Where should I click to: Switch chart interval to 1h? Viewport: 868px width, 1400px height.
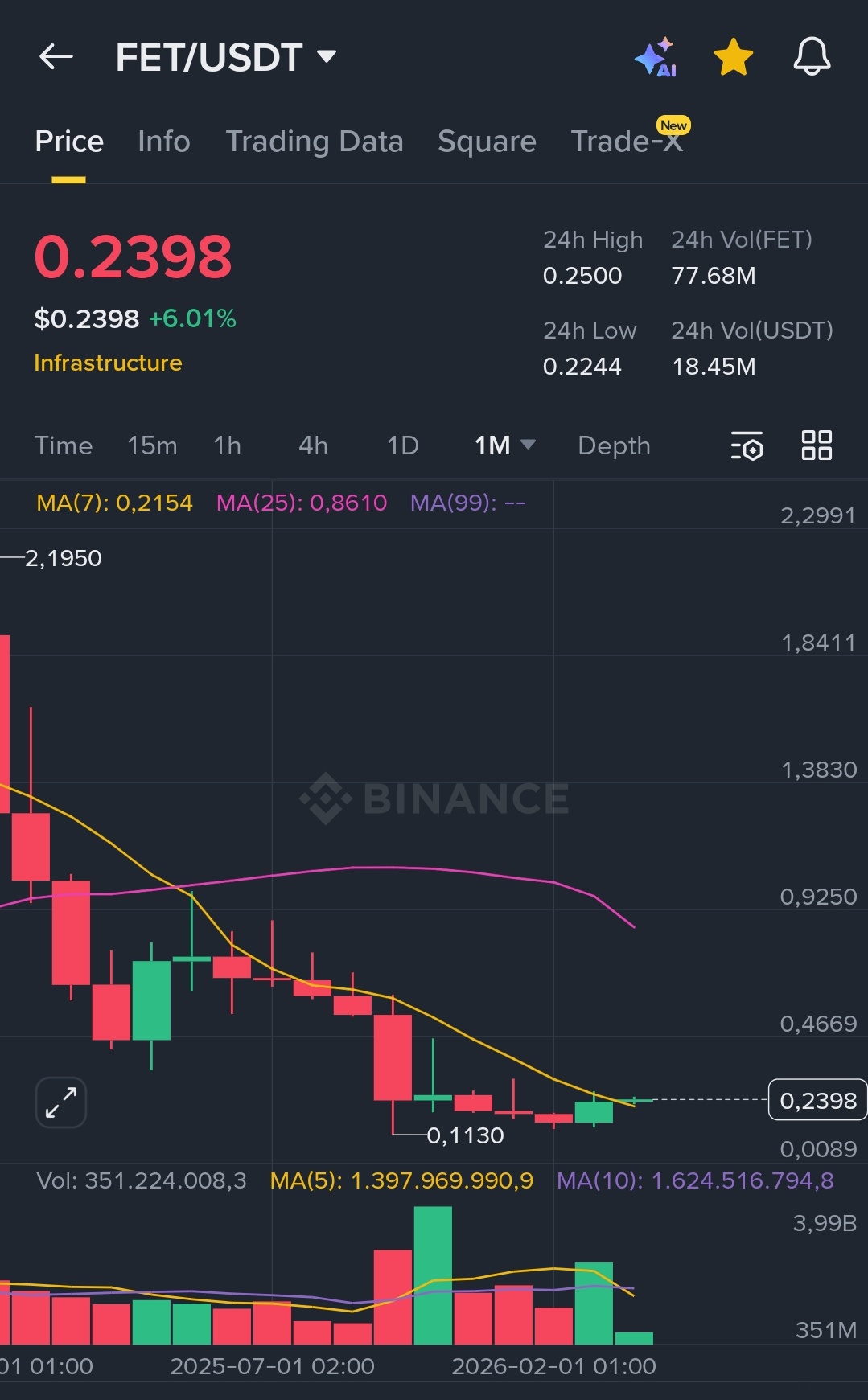tap(227, 445)
